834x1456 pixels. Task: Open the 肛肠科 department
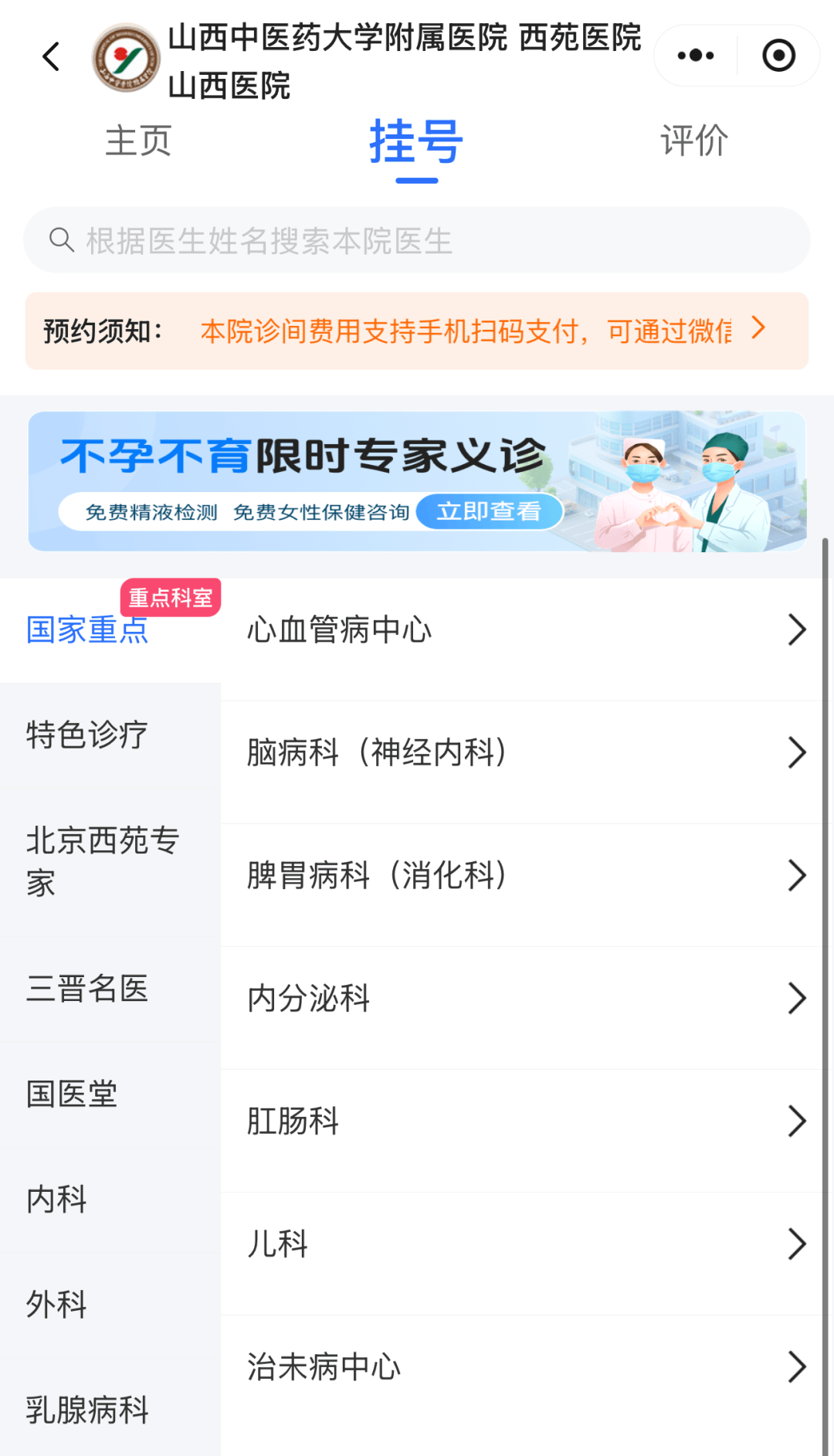pos(525,1122)
